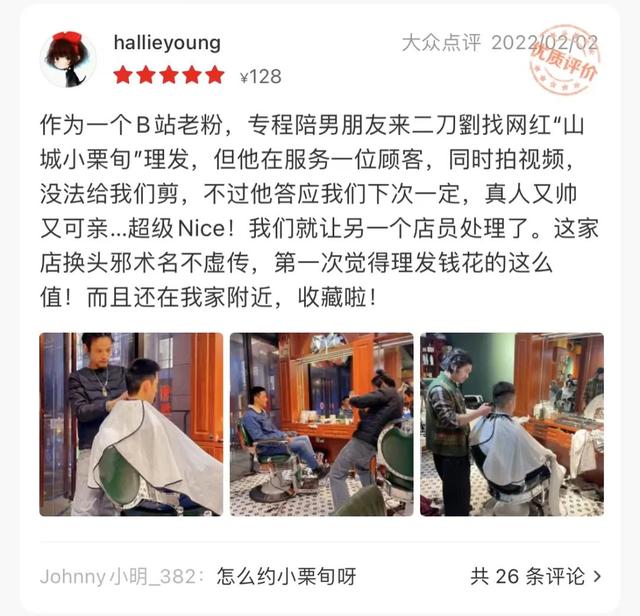Open the first haircut photo
Screen dimensions: 640x616
click(130, 424)
